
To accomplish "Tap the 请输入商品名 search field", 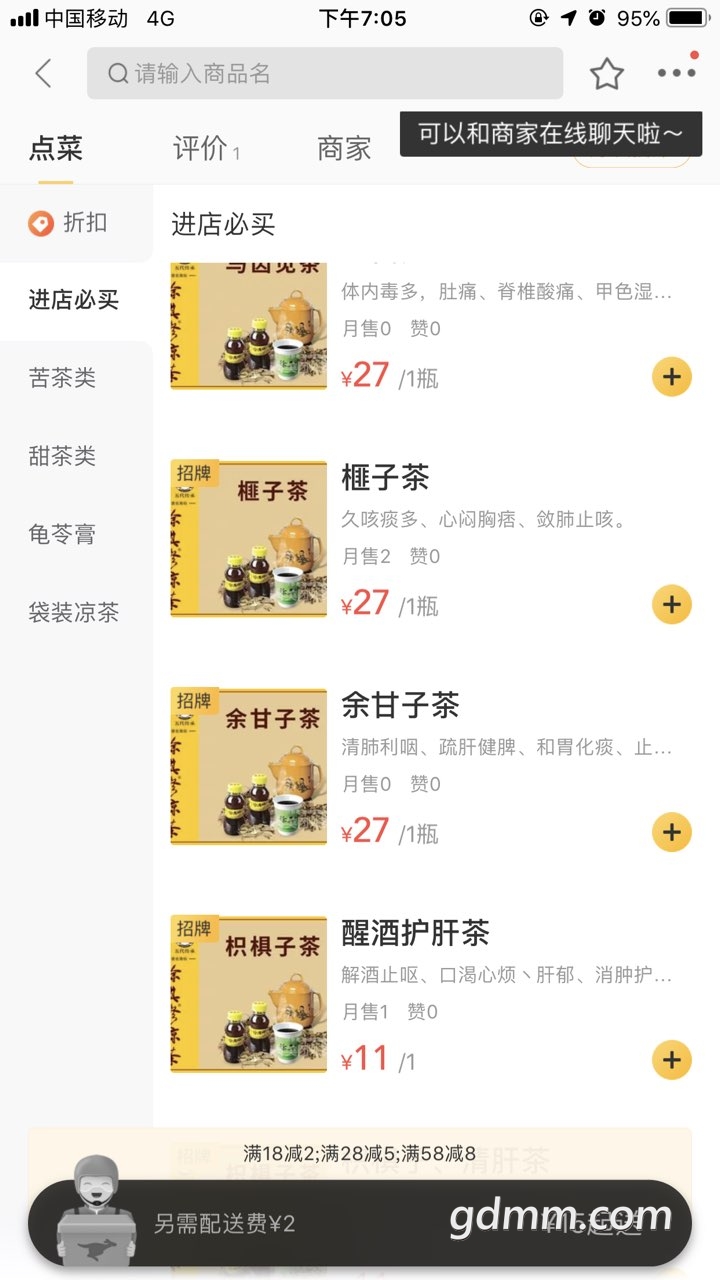I will 325,73.
